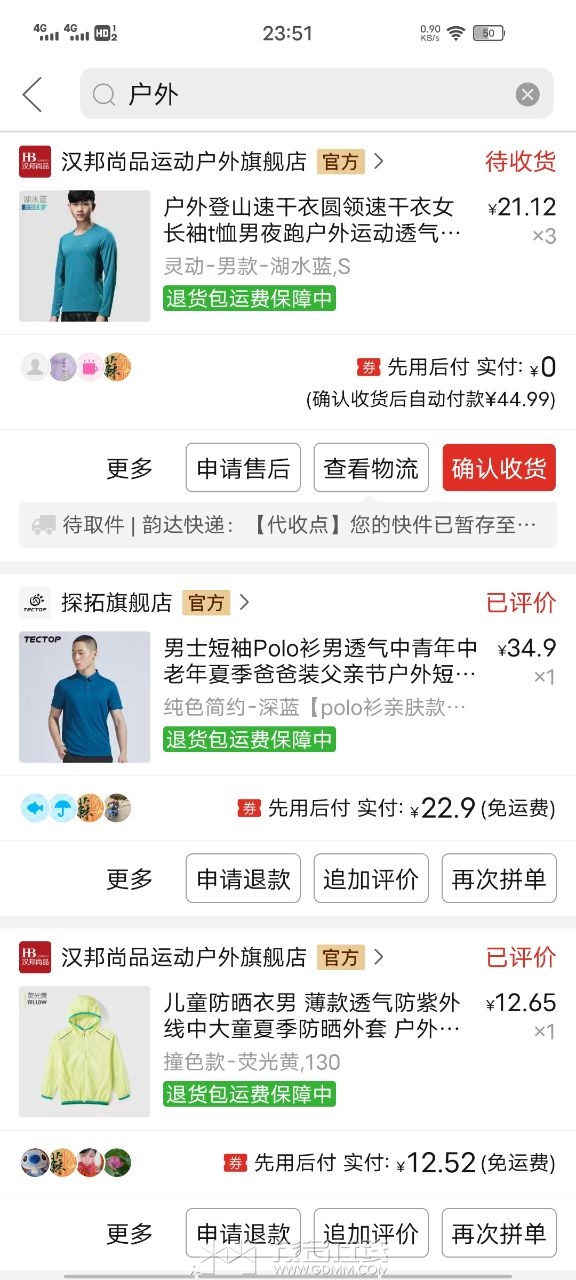Tap 再次拼单 for the 儿童防晒衣 order
The image size is (576, 1280).
(499, 1233)
